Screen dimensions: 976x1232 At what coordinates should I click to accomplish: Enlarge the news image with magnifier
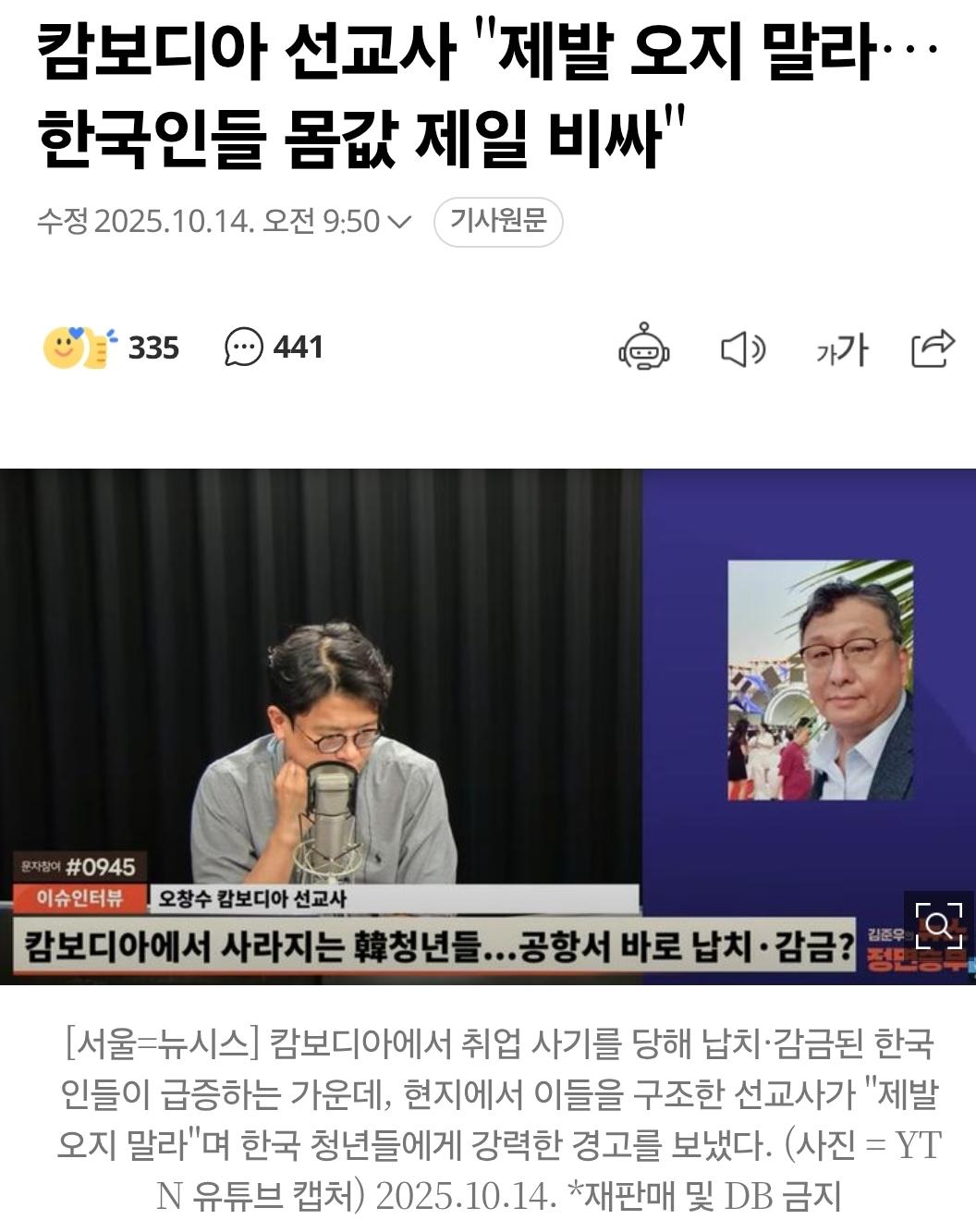pos(937,924)
